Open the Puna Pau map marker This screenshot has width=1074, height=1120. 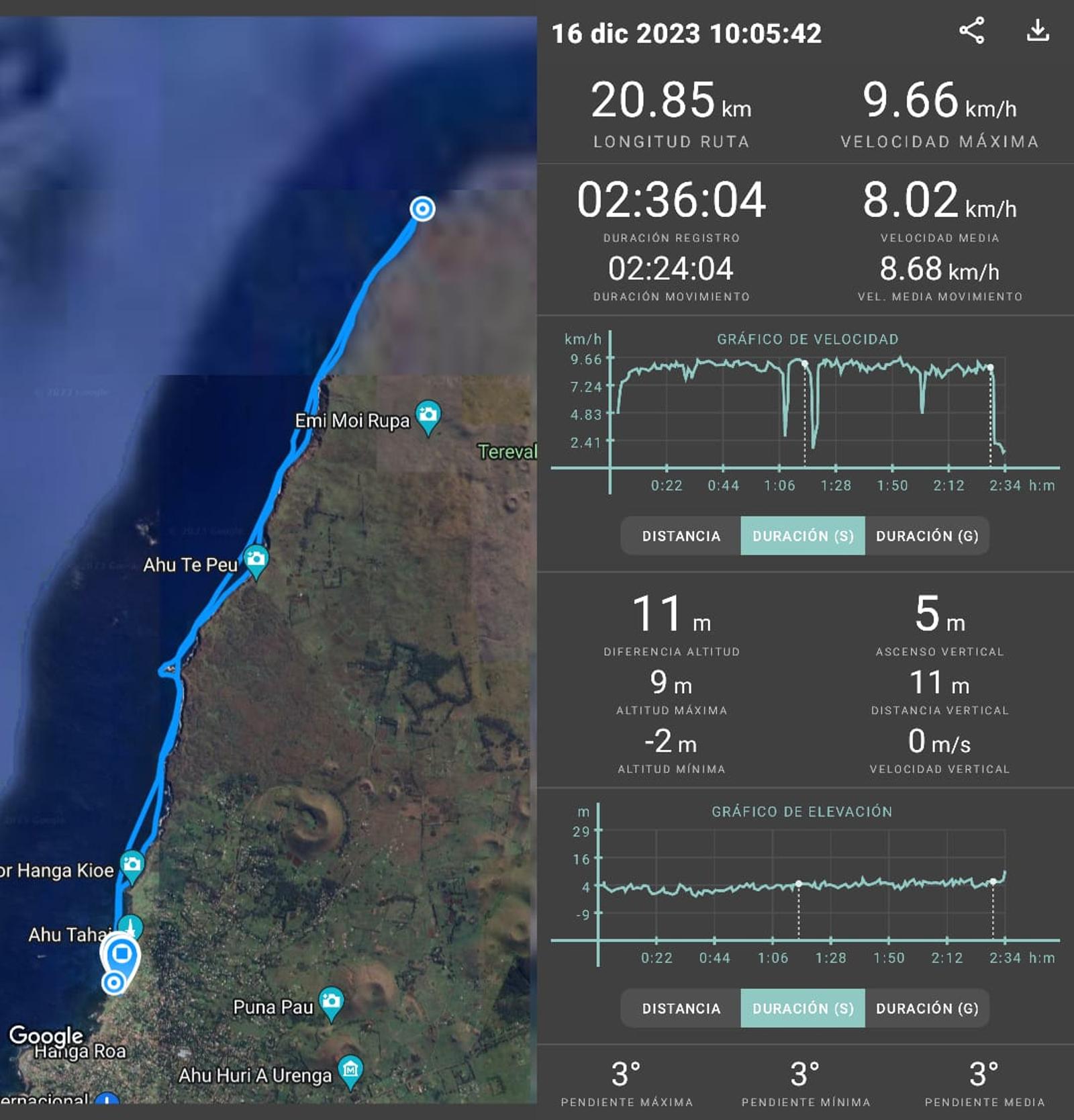pyautogui.click(x=331, y=1003)
